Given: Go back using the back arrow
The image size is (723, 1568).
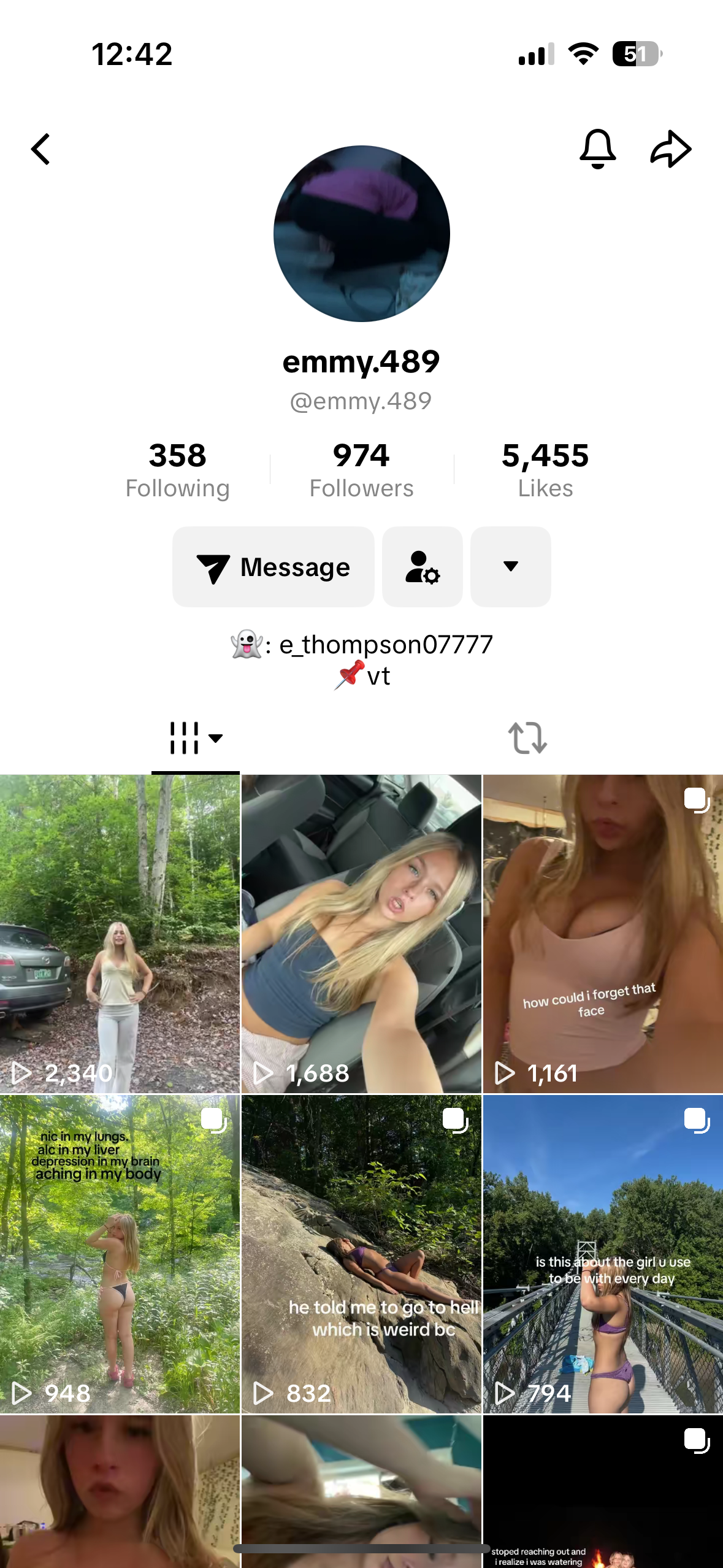Looking at the screenshot, I should 41,150.
